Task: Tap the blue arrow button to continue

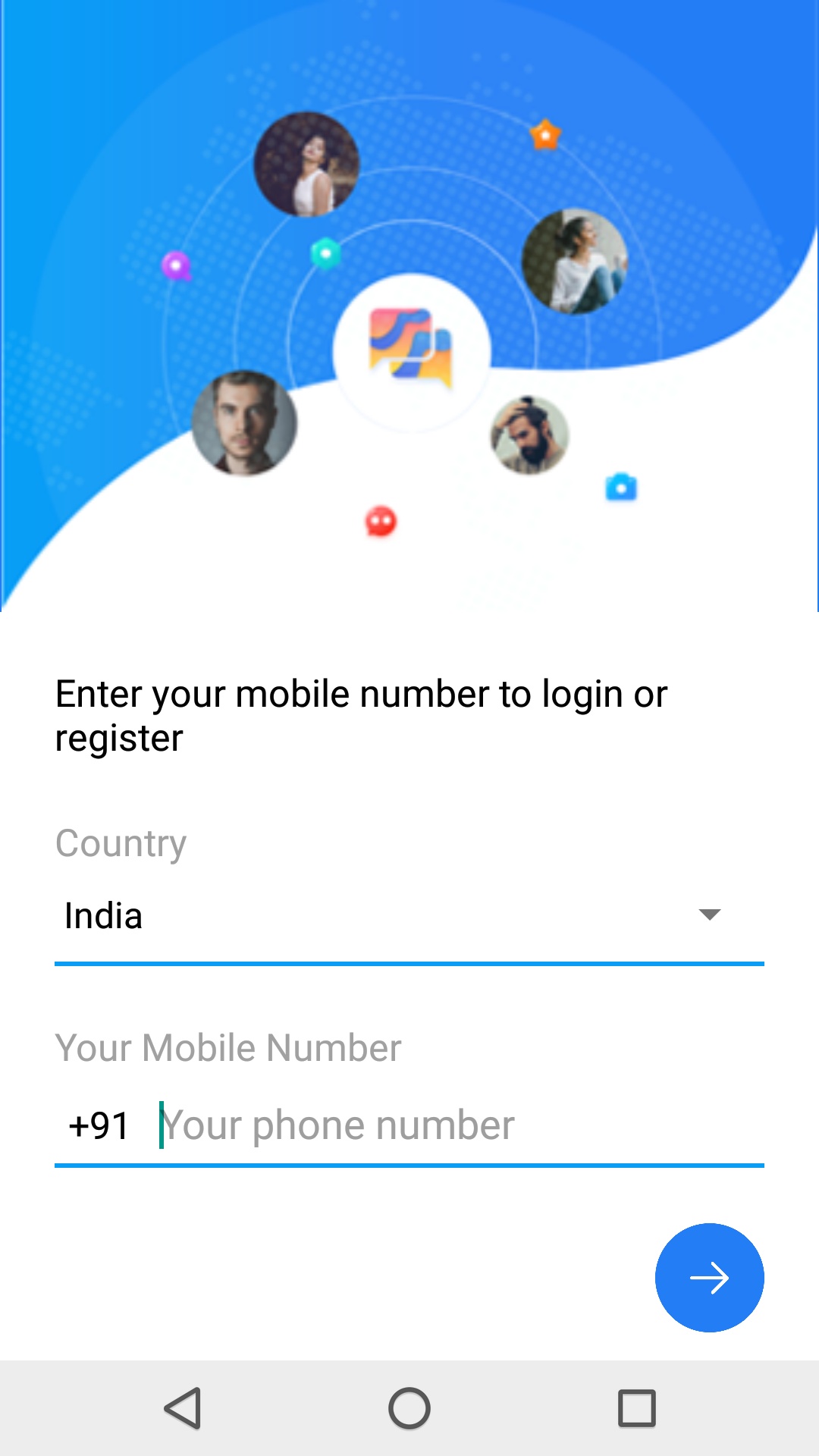Action: coord(710,1278)
